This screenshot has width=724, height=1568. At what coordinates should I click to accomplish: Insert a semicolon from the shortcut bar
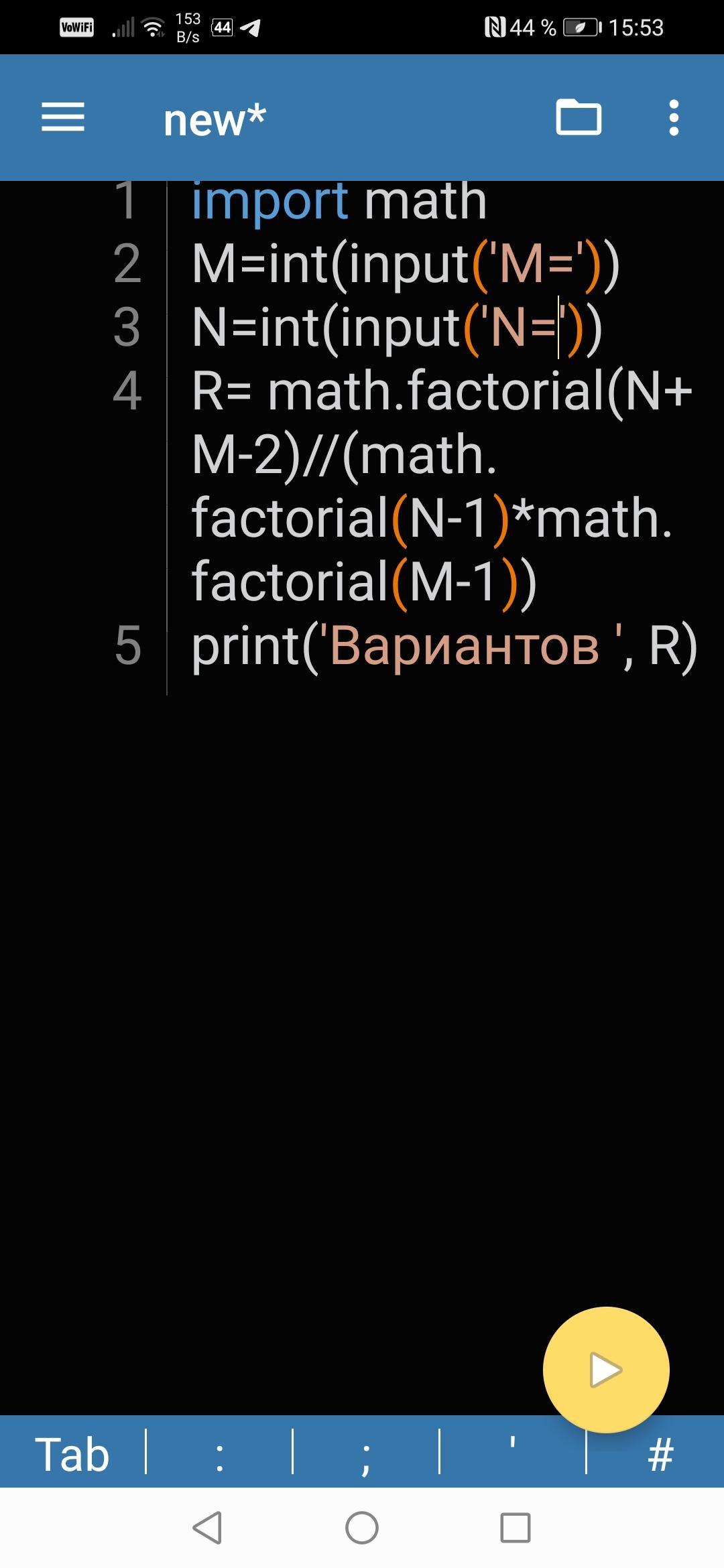point(366,1454)
